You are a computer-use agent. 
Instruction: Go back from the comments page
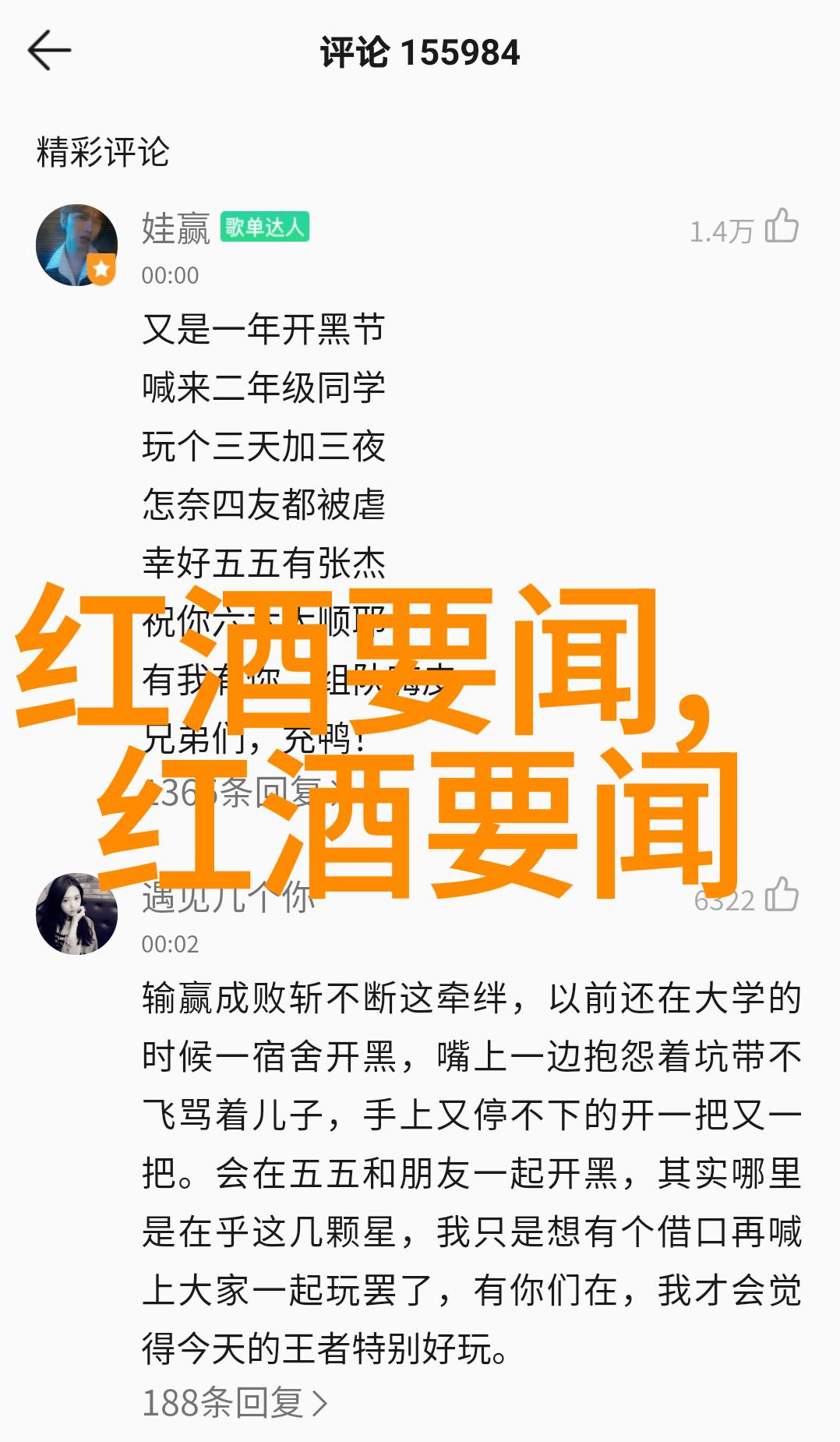(x=49, y=51)
